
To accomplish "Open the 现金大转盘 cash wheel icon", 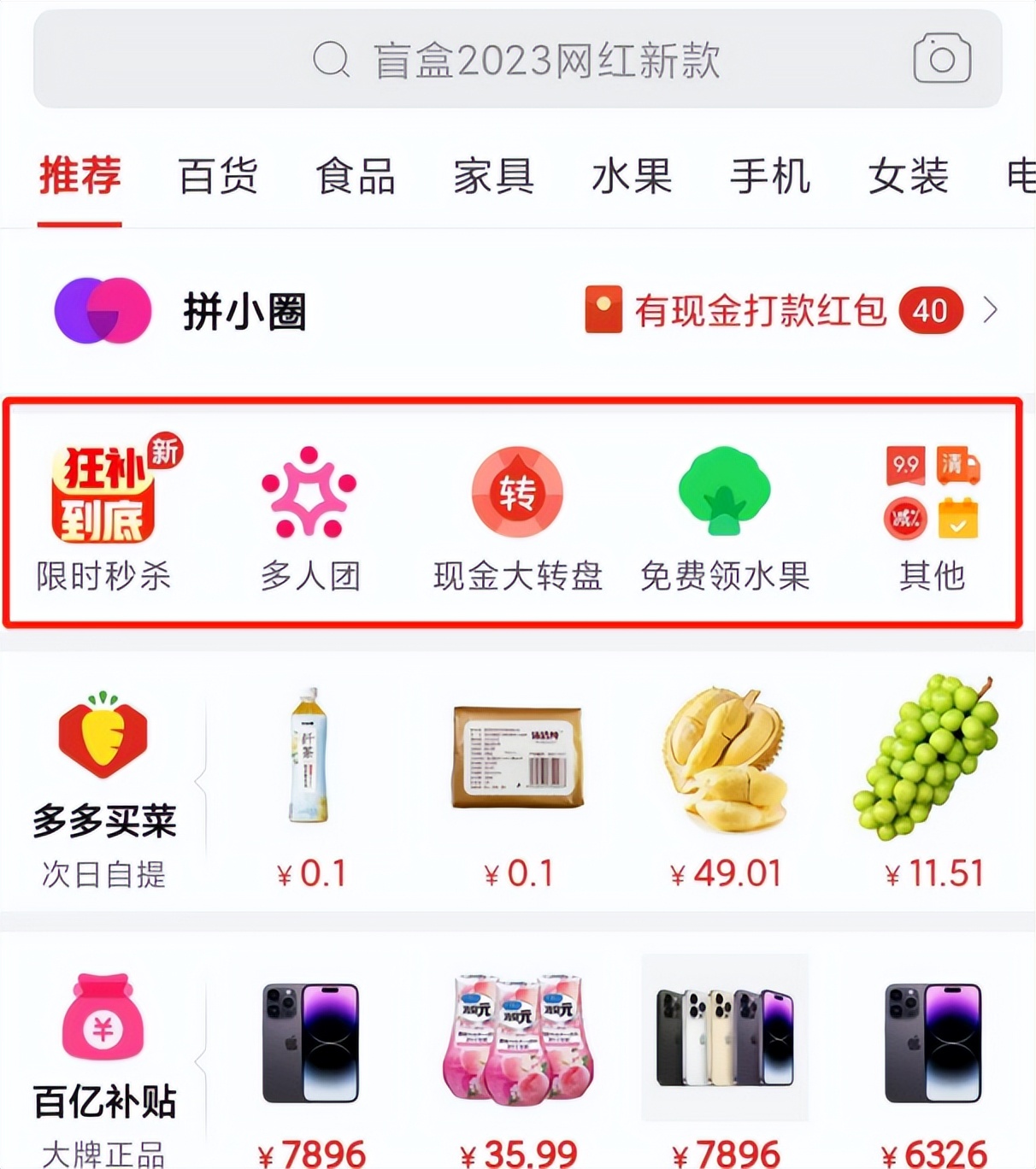I will pos(517,491).
